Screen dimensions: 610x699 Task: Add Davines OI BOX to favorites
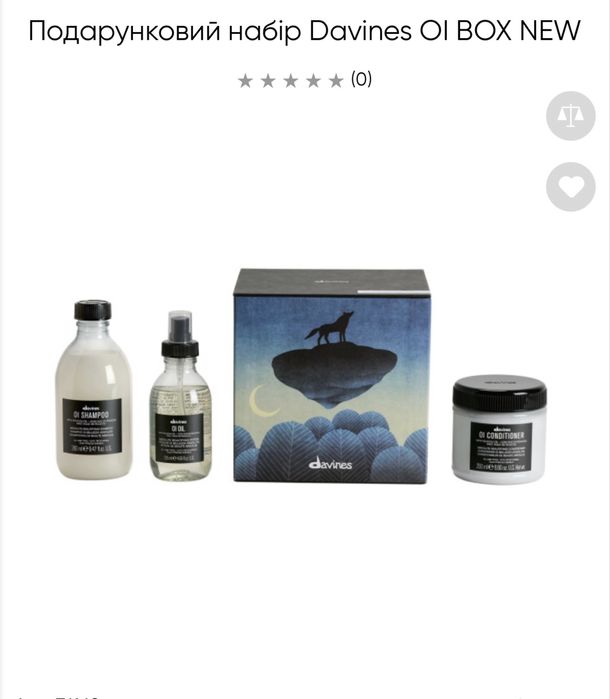click(x=571, y=187)
